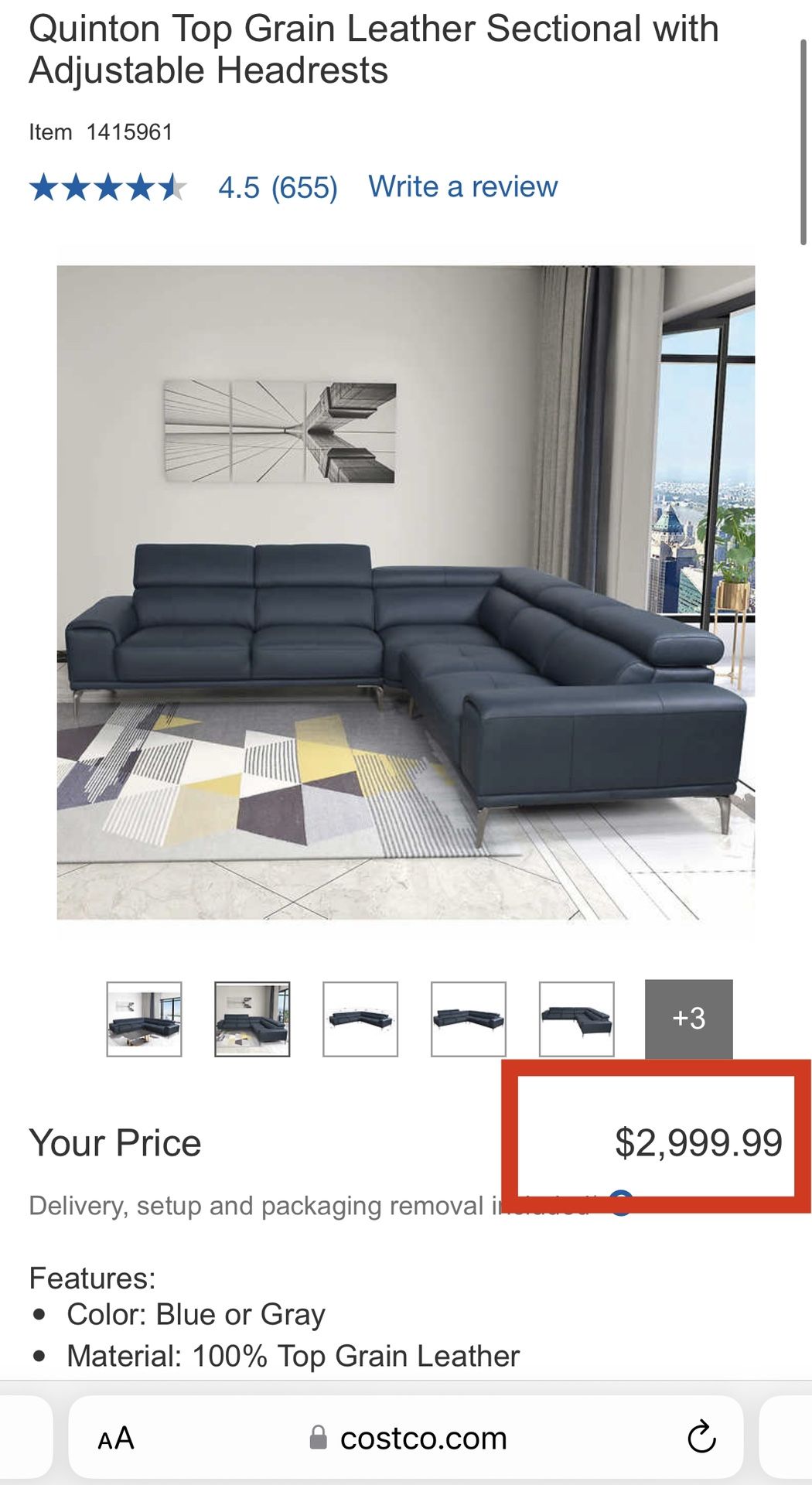Tap the third star of the rating

108,186
